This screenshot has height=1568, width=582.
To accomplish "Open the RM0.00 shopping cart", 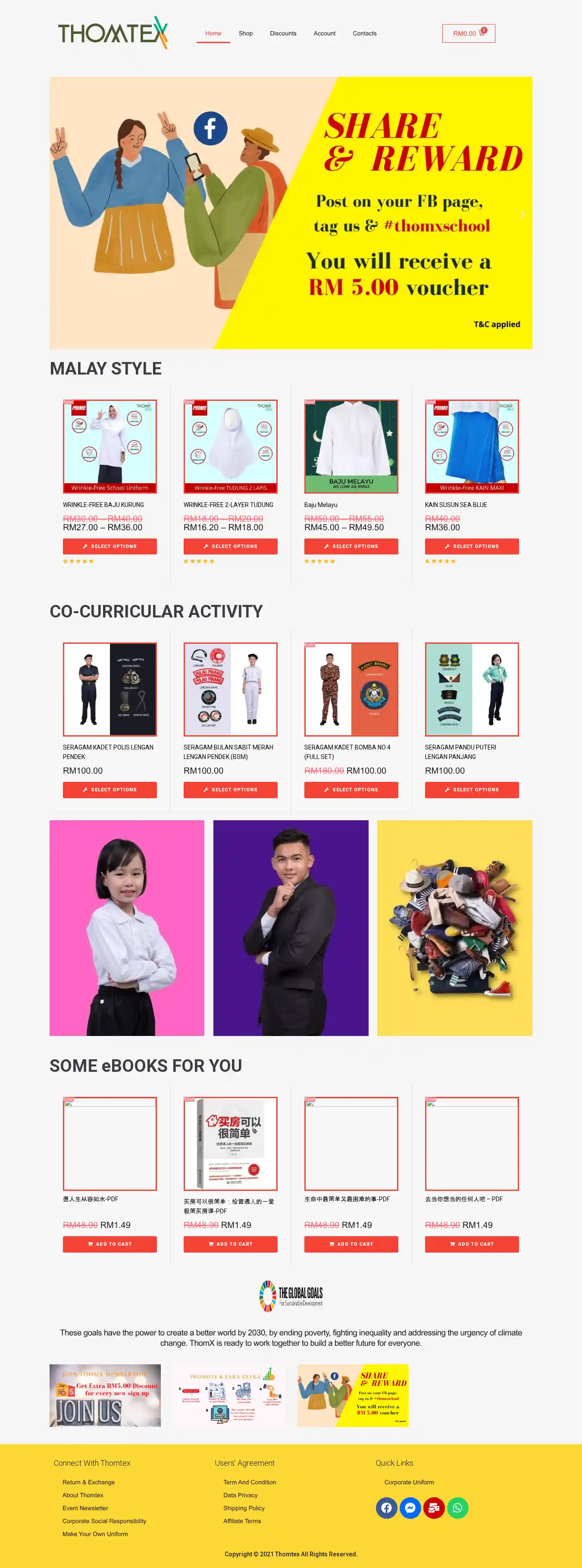I will point(468,34).
